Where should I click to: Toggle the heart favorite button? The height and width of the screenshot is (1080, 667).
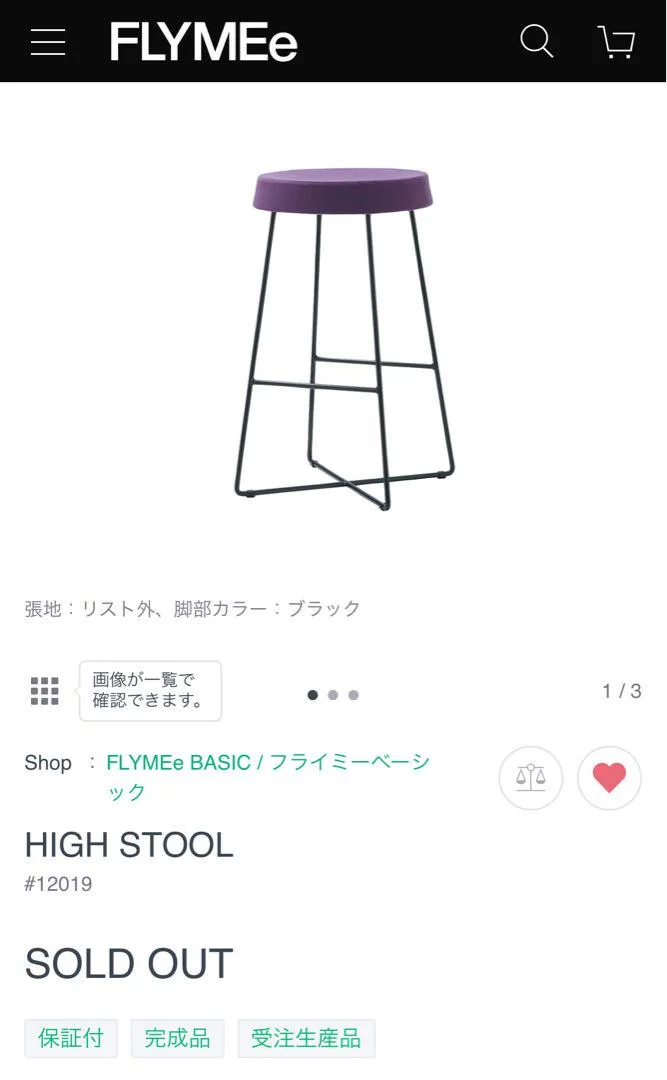[609, 778]
